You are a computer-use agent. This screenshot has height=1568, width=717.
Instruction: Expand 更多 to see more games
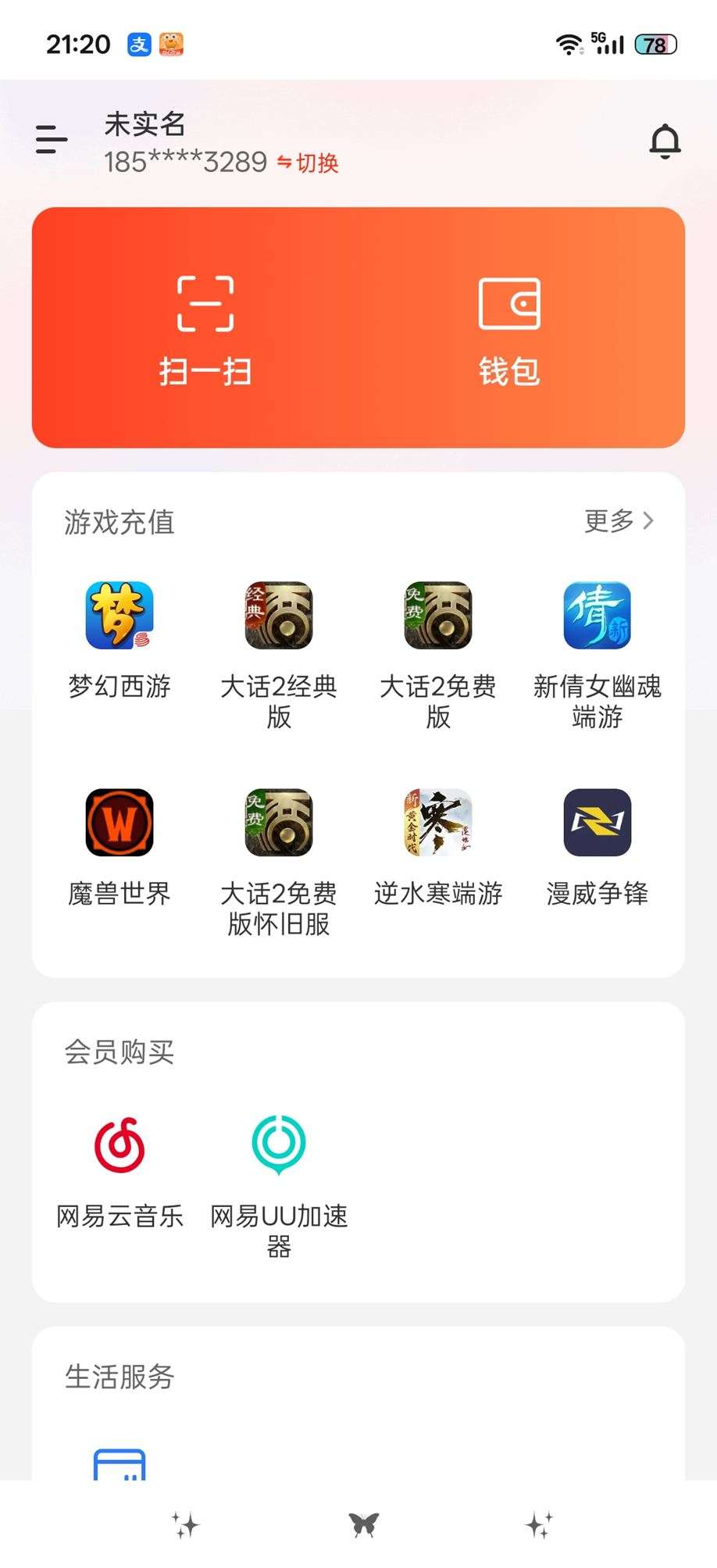point(616,520)
